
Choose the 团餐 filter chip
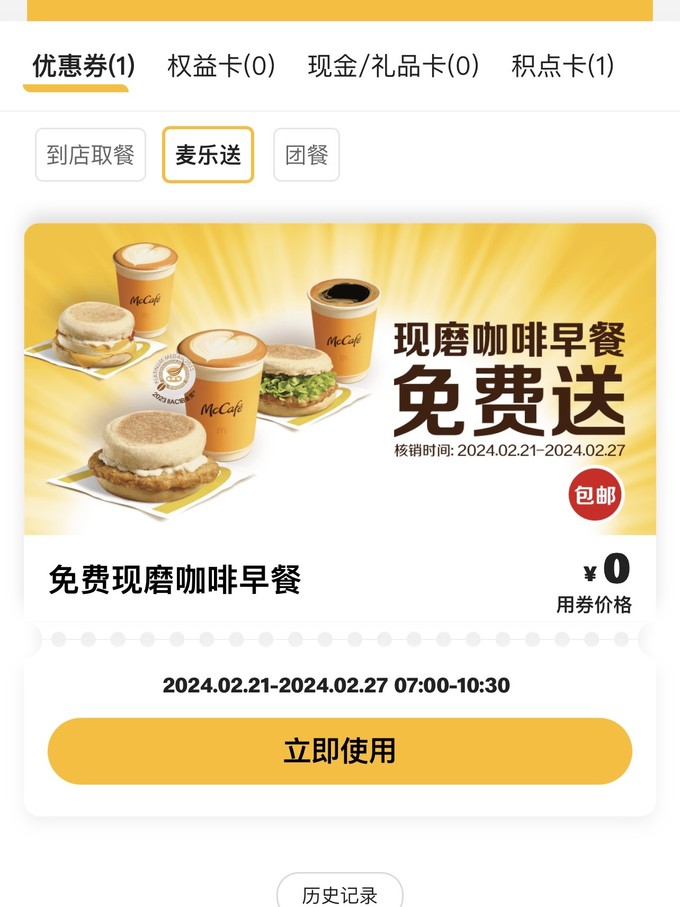tap(306, 155)
